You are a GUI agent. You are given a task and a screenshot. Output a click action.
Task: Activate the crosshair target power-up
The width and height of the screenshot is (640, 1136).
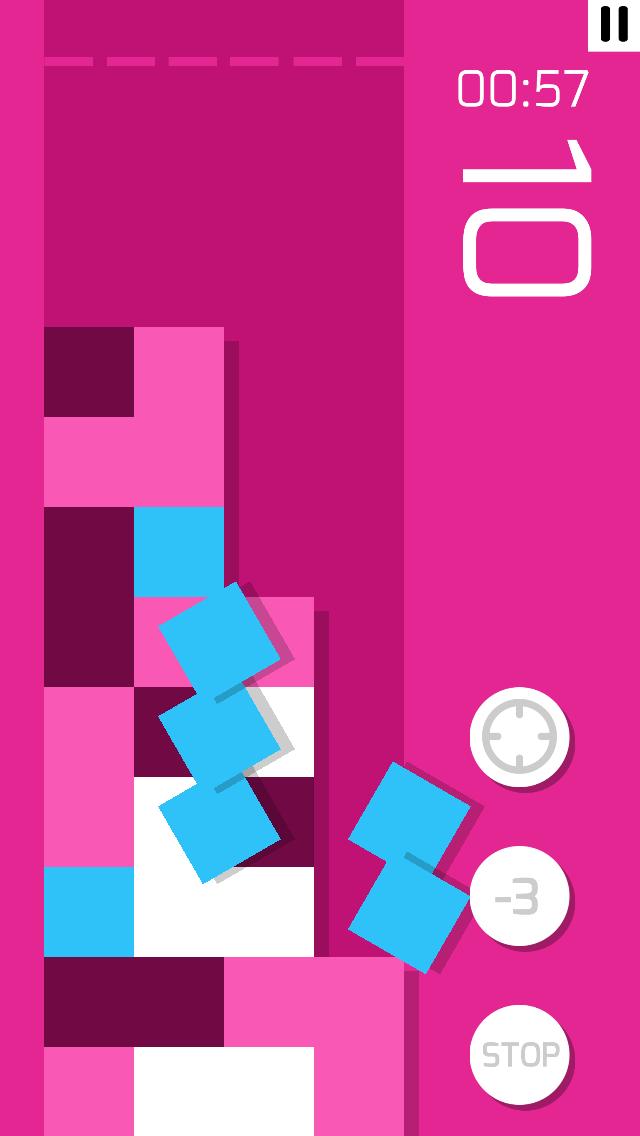519,737
